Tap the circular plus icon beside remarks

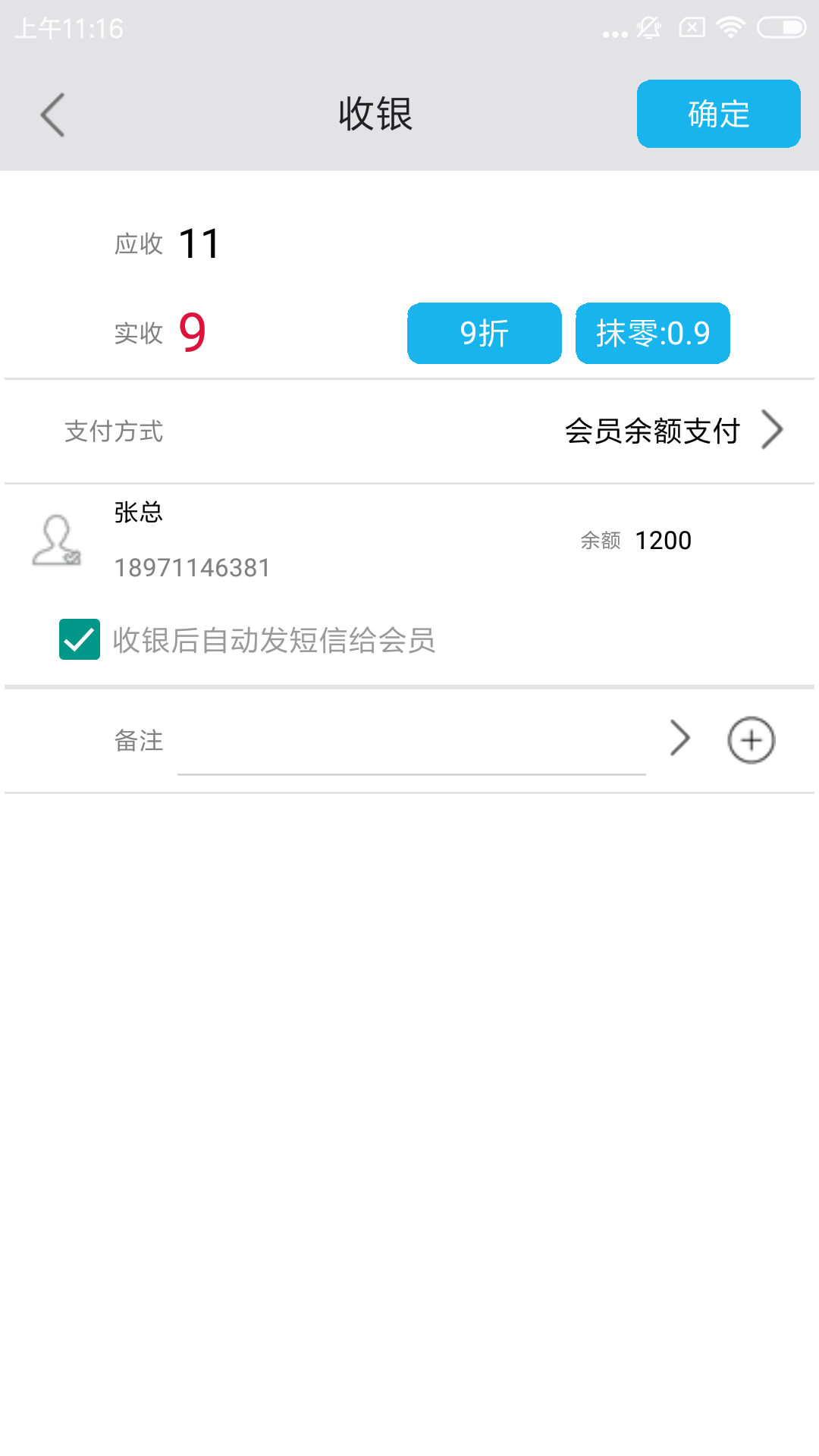point(751,739)
